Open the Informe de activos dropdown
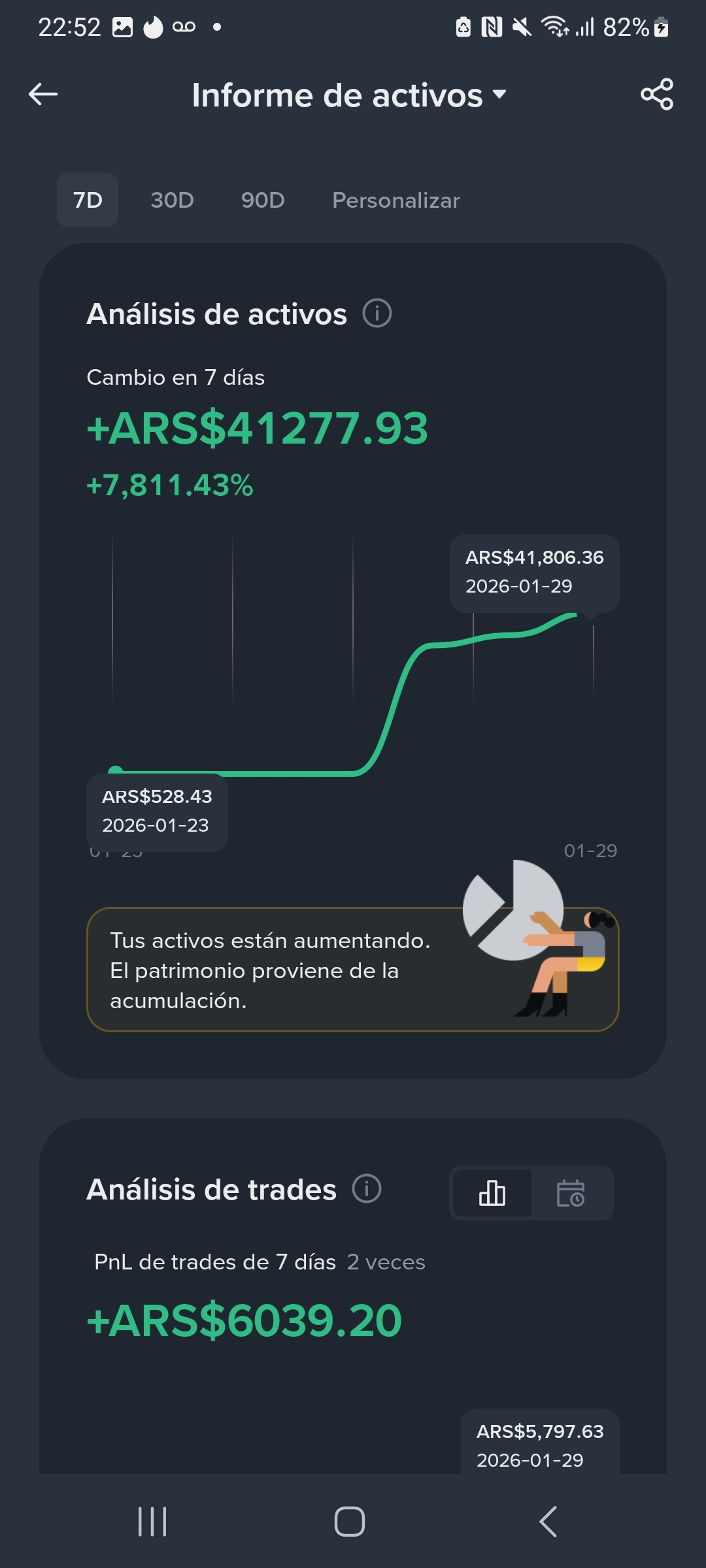This screenshot has height=1568, width=706. click(x=349, y=95)
